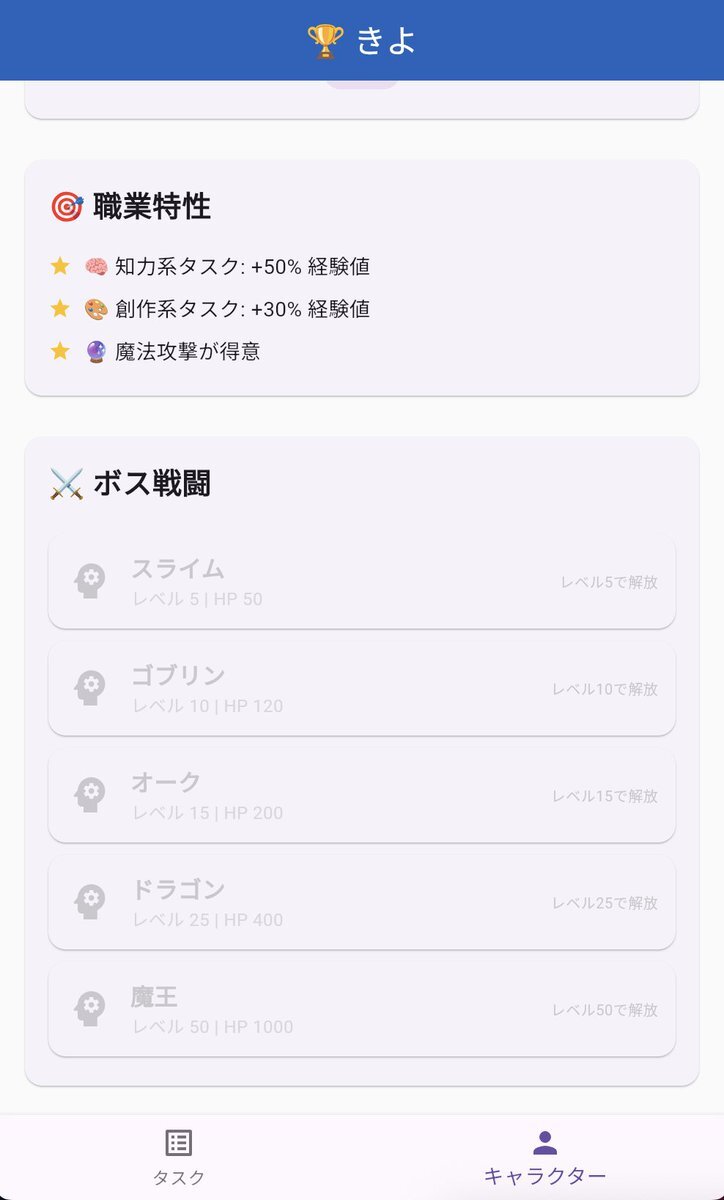
Task: Switch to the タスク tab
Action: [x=179, y=1157]
